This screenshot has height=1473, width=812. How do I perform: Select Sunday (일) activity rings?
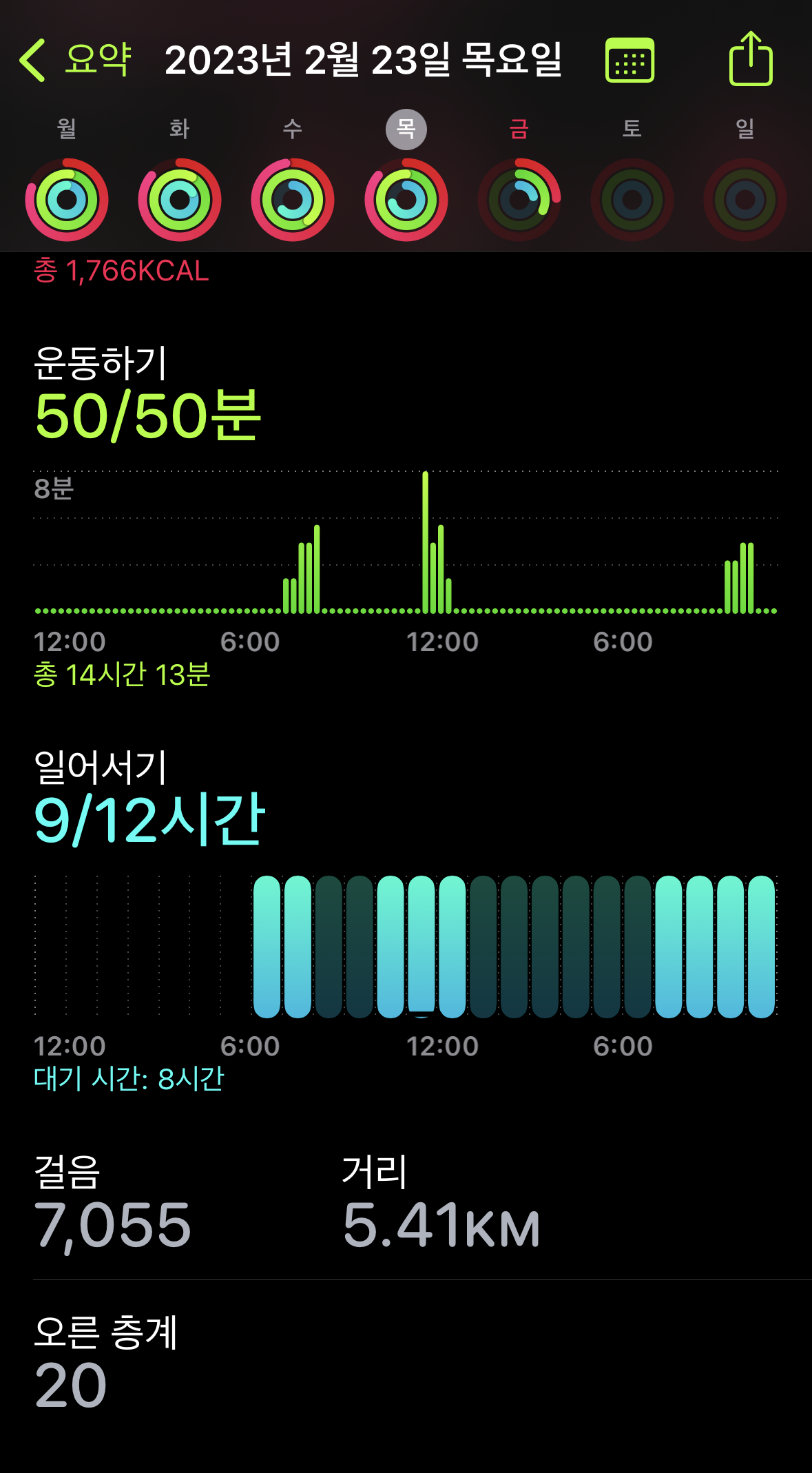(x=745, y=200)
